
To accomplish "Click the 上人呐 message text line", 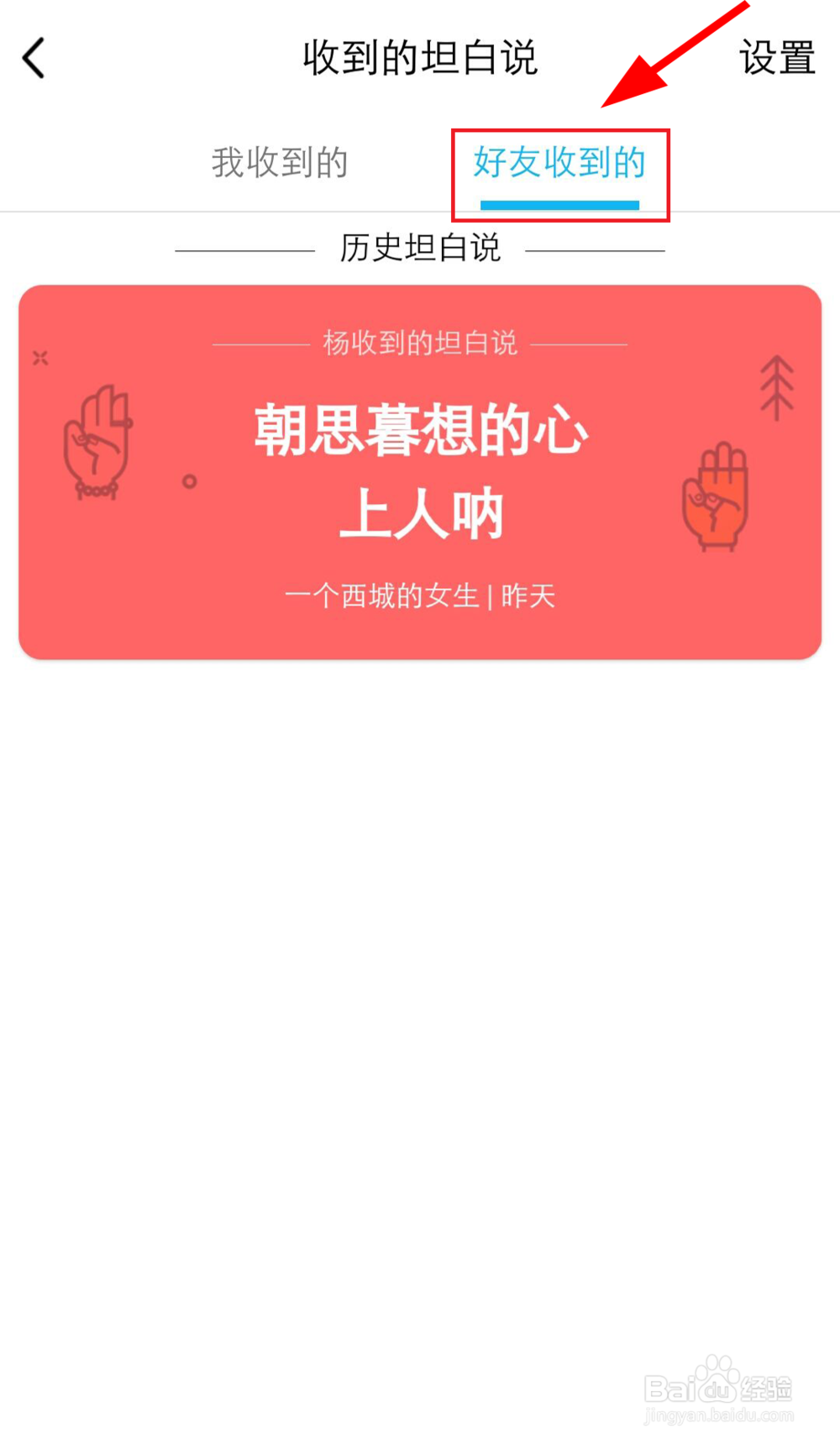I will click(x=424, y=514).
